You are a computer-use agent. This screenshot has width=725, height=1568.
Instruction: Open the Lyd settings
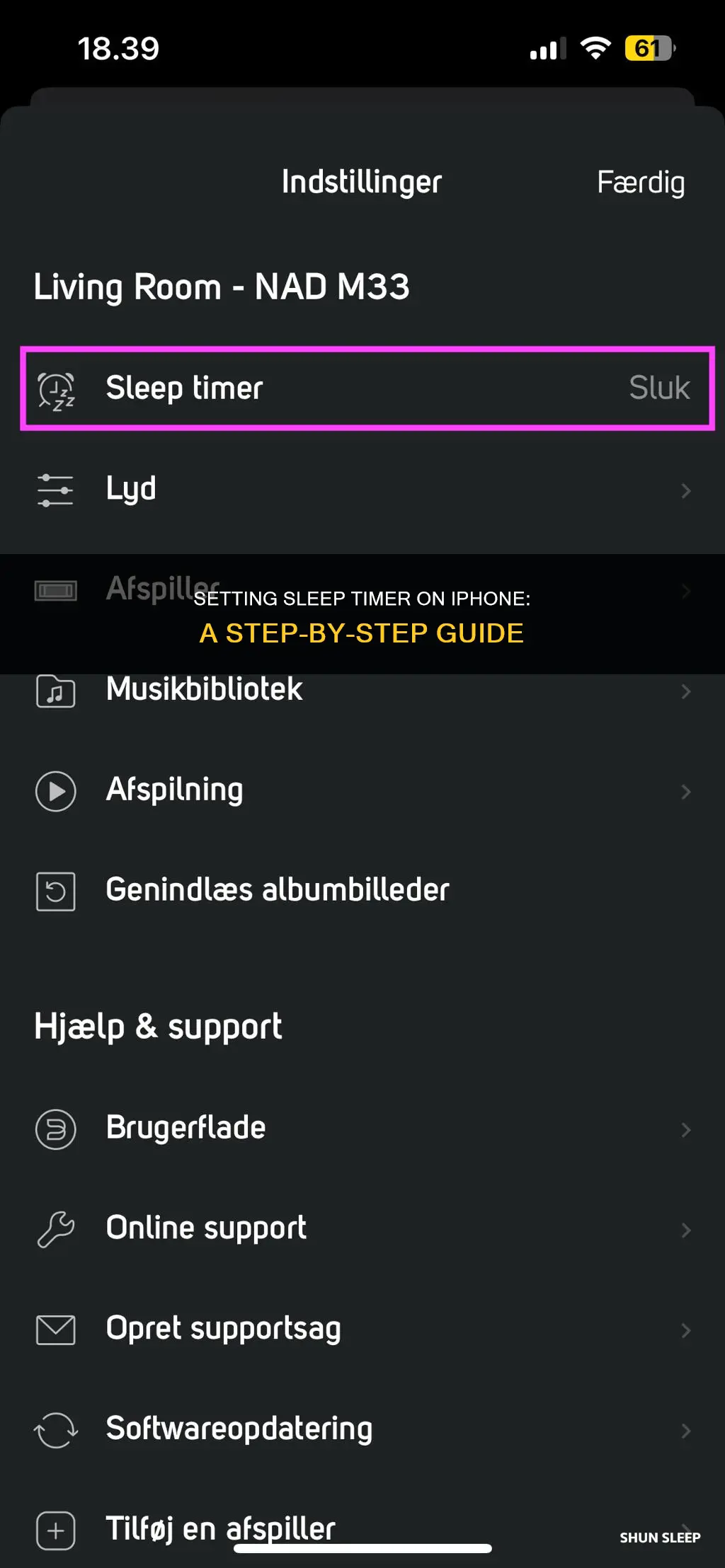click(x=362, y=490)
